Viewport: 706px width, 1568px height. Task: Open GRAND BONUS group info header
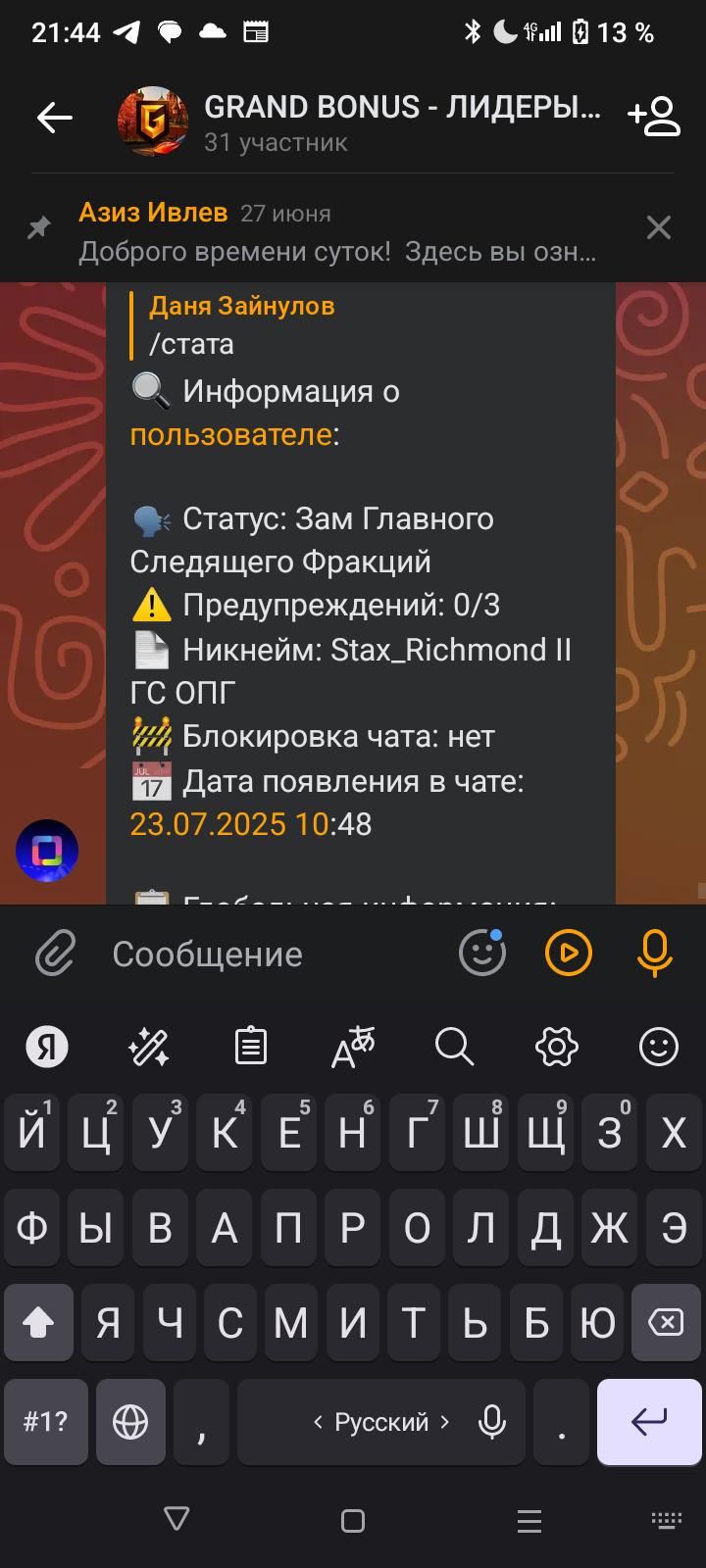pos(359,122)
